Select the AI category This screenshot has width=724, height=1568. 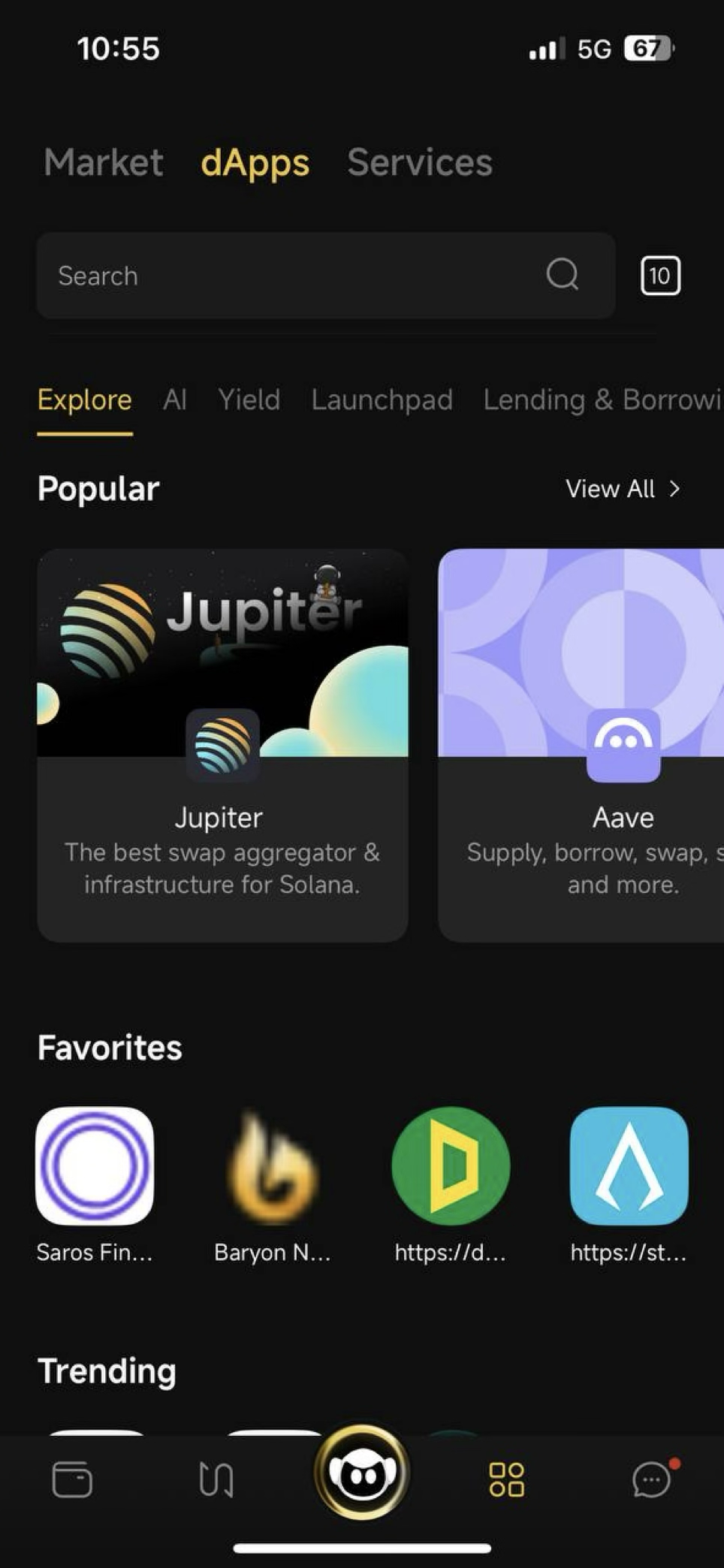coord(174,400)
